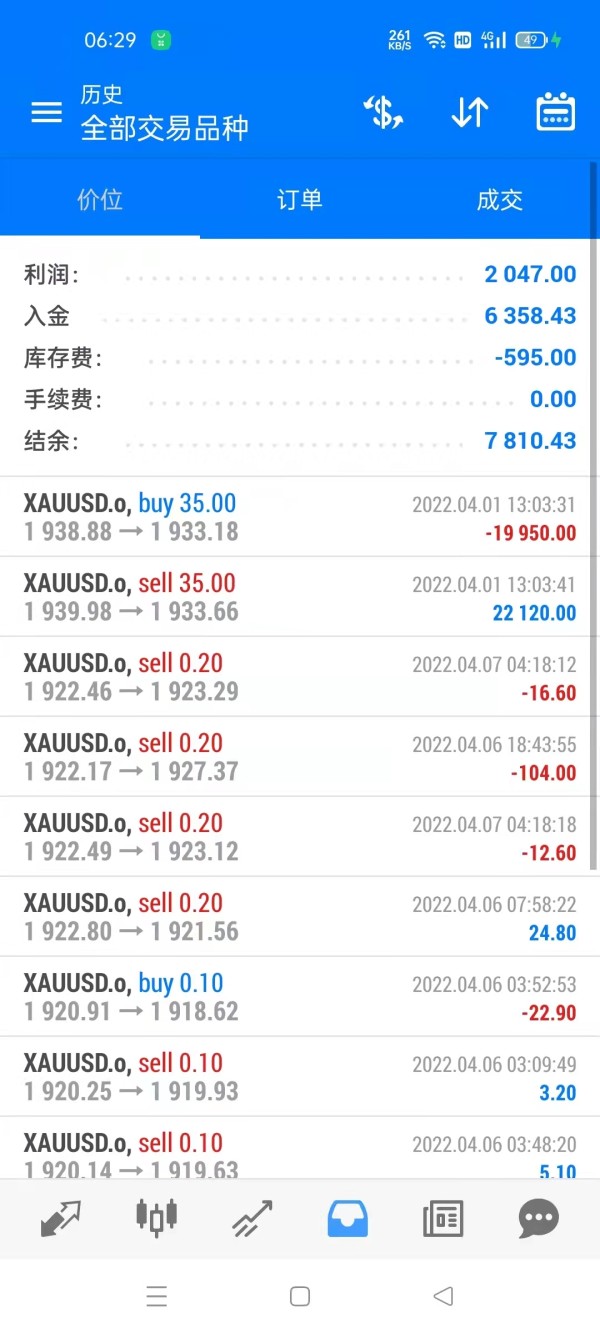Switch to the trade trend-line tab
Image resolution: width=600 pixels, height=1333 pixels.
(252, 1218)
